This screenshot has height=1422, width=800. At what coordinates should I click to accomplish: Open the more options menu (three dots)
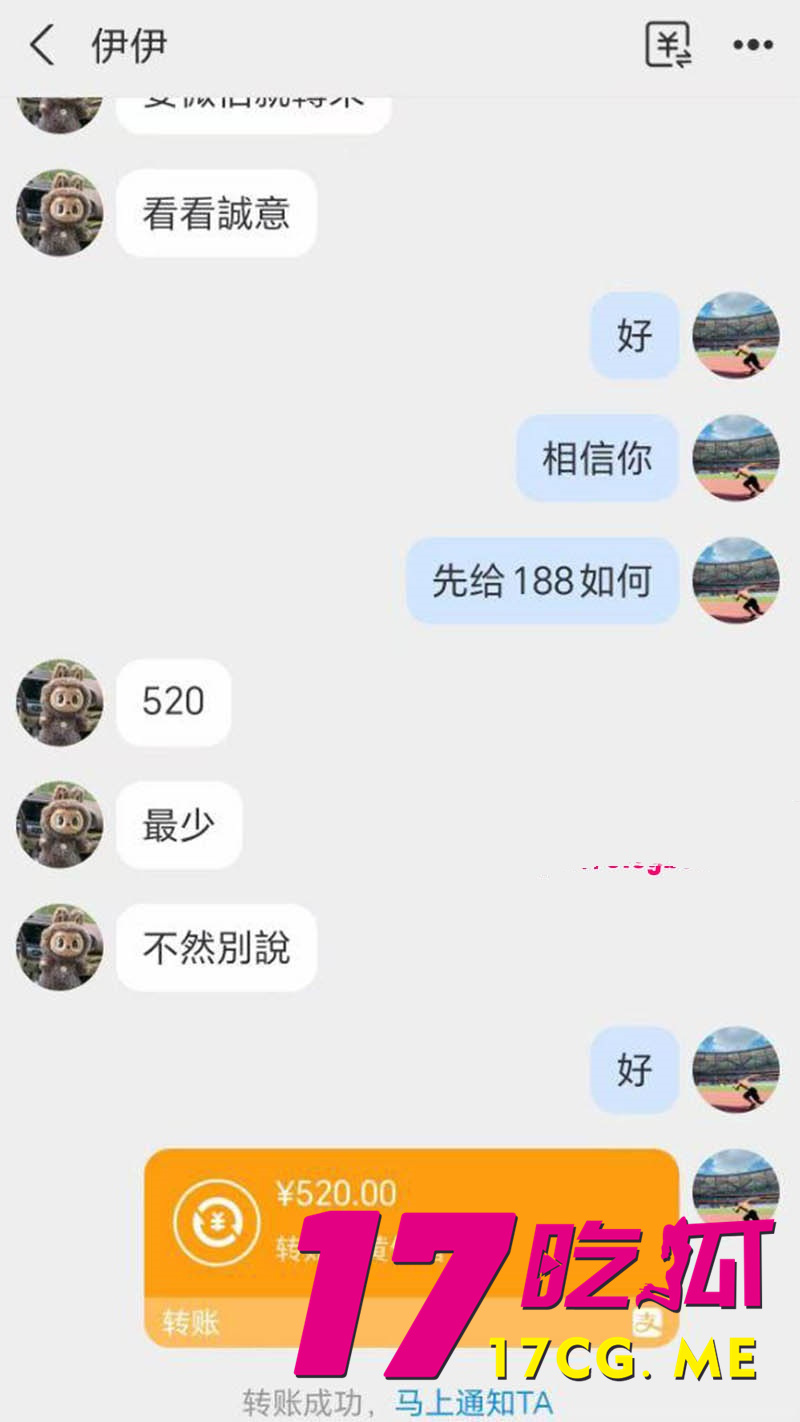click(x=752, y=45)
